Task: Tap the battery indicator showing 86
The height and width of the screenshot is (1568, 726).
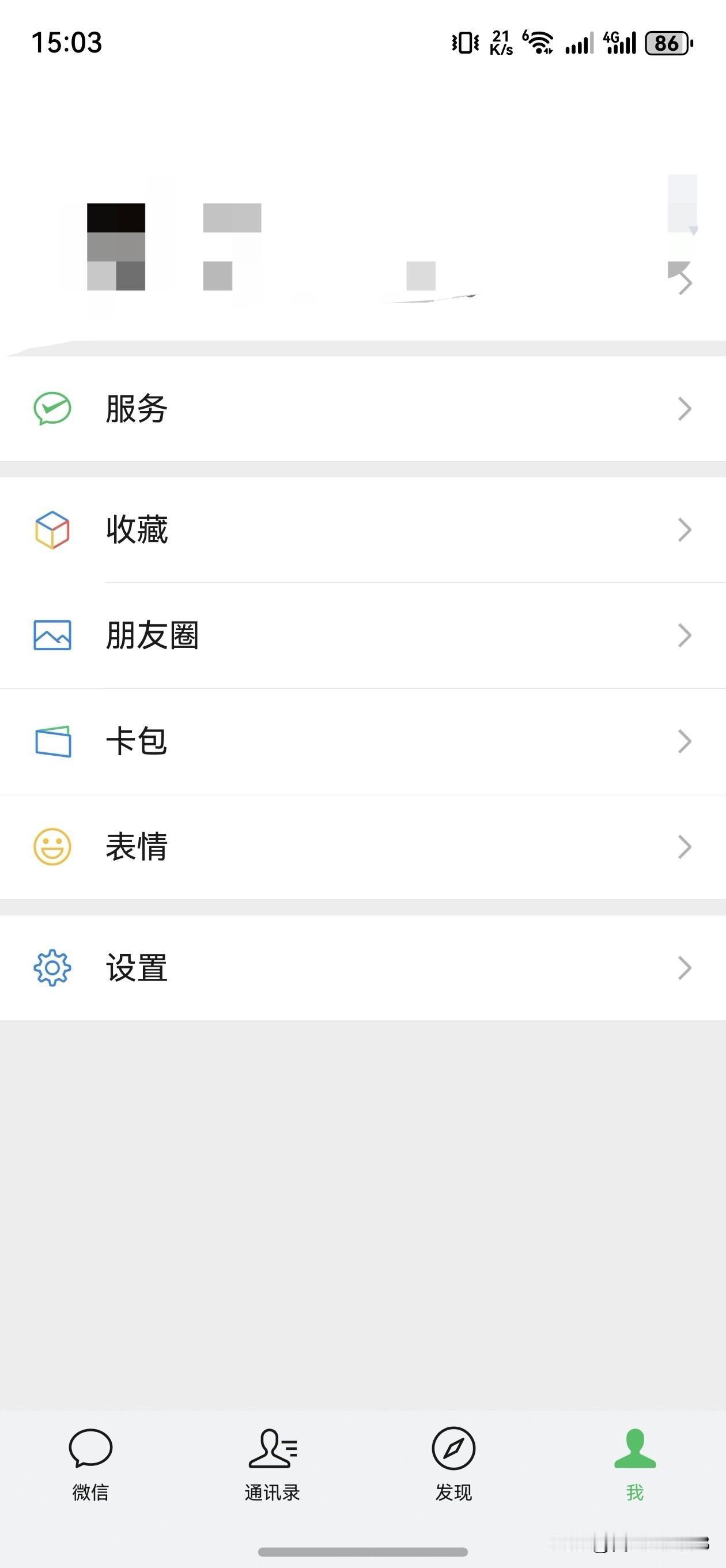Action: coord(668,43)
